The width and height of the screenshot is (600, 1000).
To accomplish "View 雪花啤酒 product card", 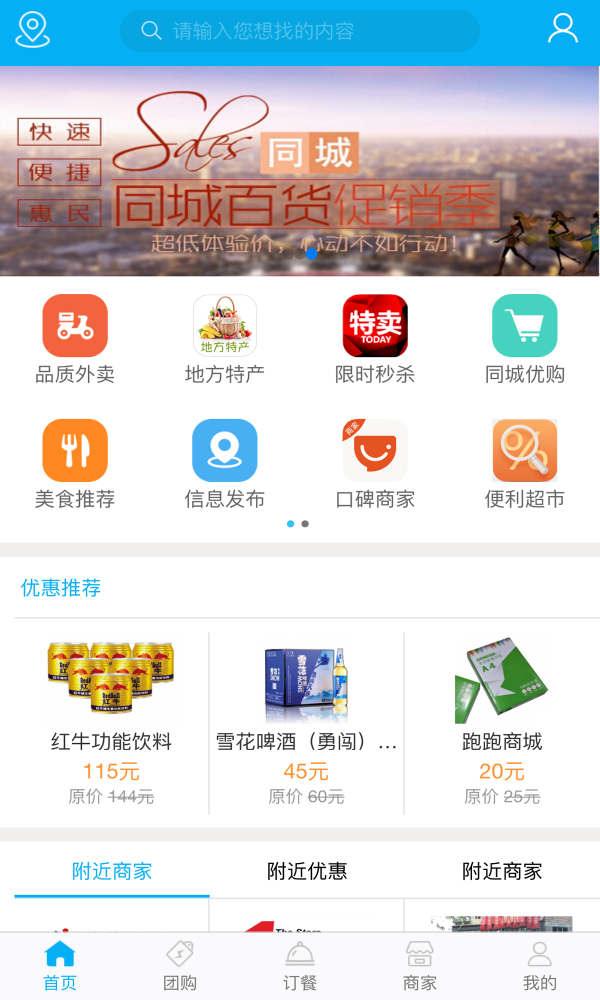I will (307, 722).
